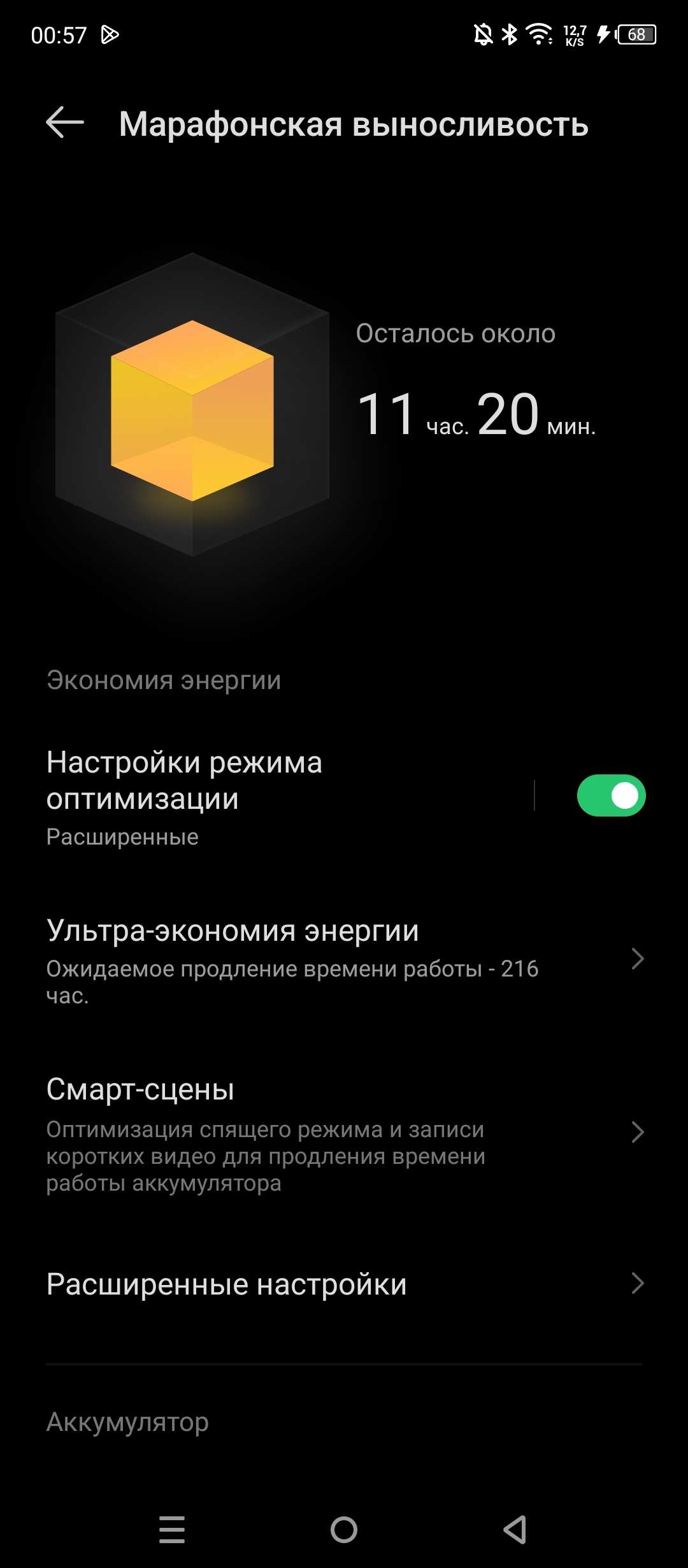This screenshot has height=1568, width=688.
Task: Go back using the top arrow
Action: 65,122
